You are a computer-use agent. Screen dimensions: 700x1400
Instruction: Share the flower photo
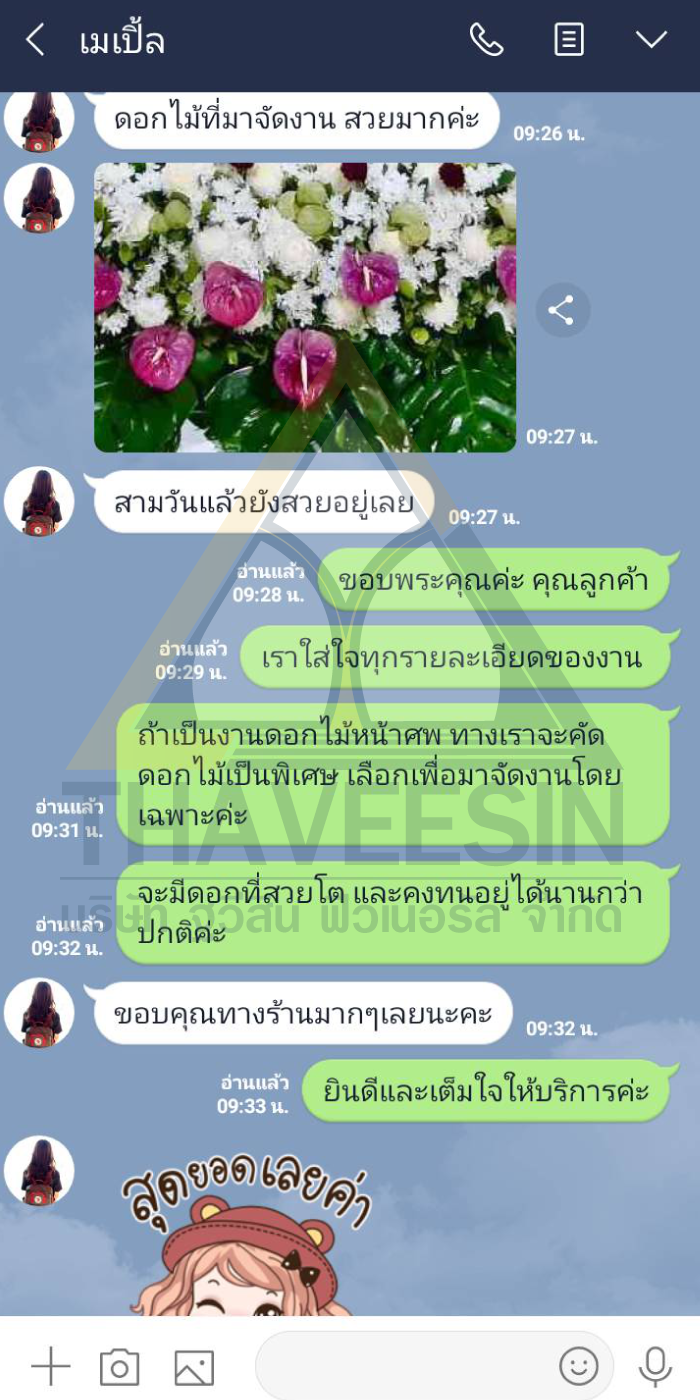click(562, 310)
